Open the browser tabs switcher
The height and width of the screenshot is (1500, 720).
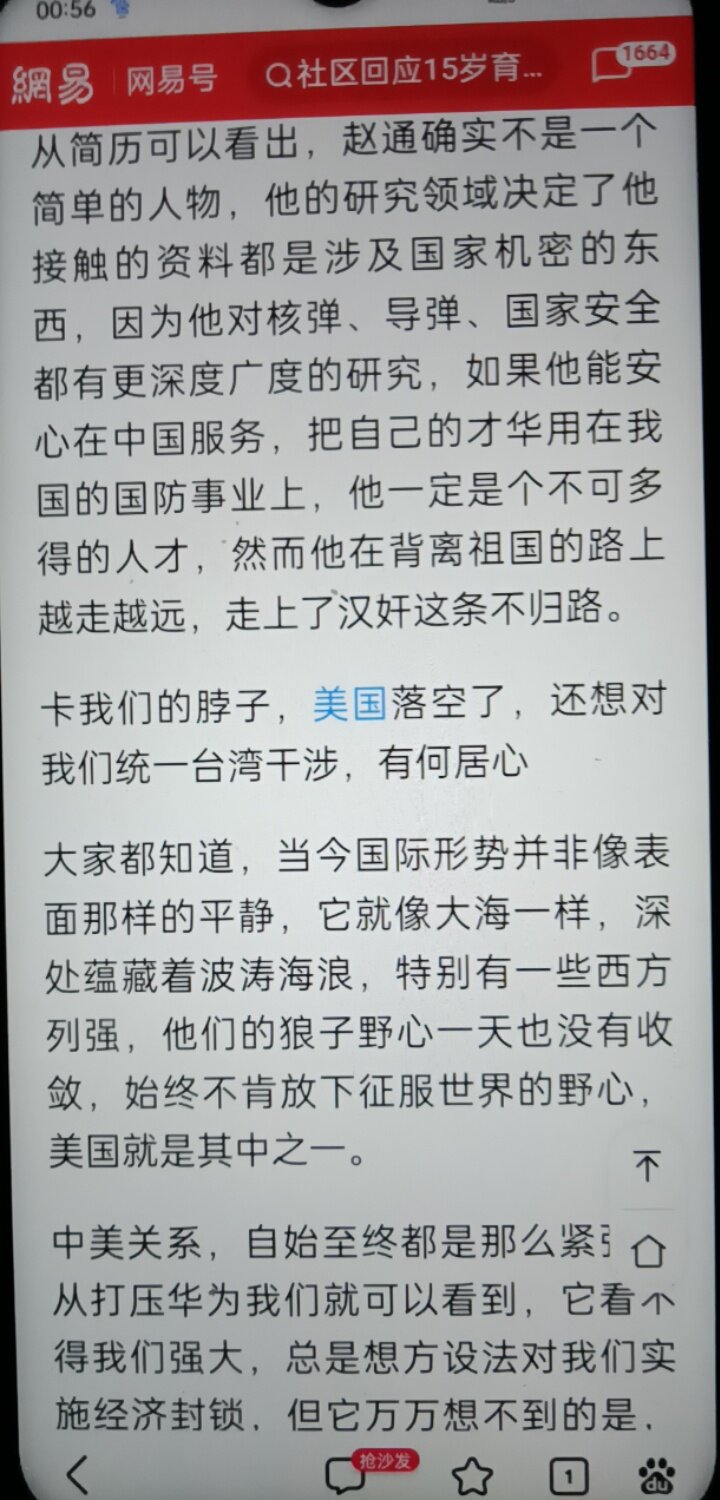[568, 1476]
